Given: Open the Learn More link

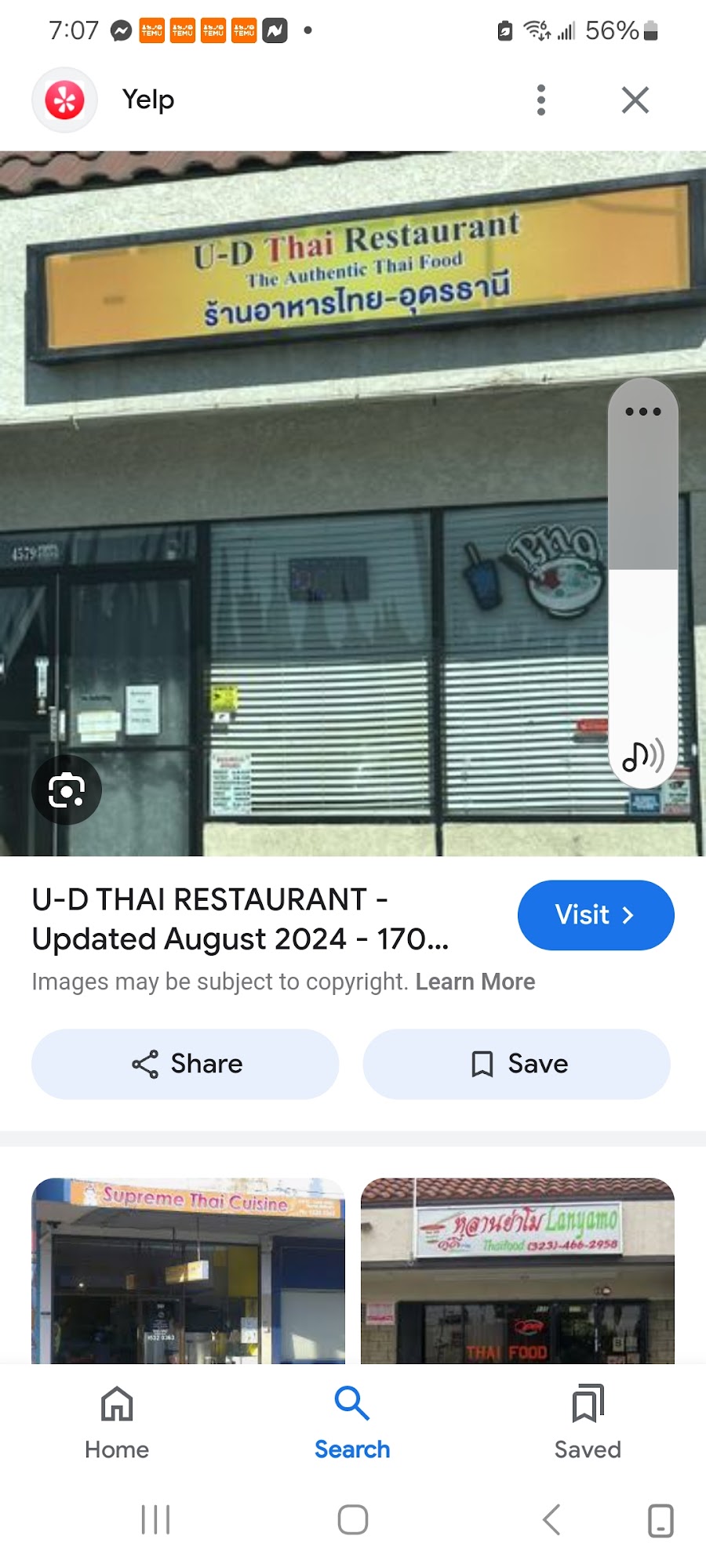Looking at the screenshot, I should (x=476, y=981).
